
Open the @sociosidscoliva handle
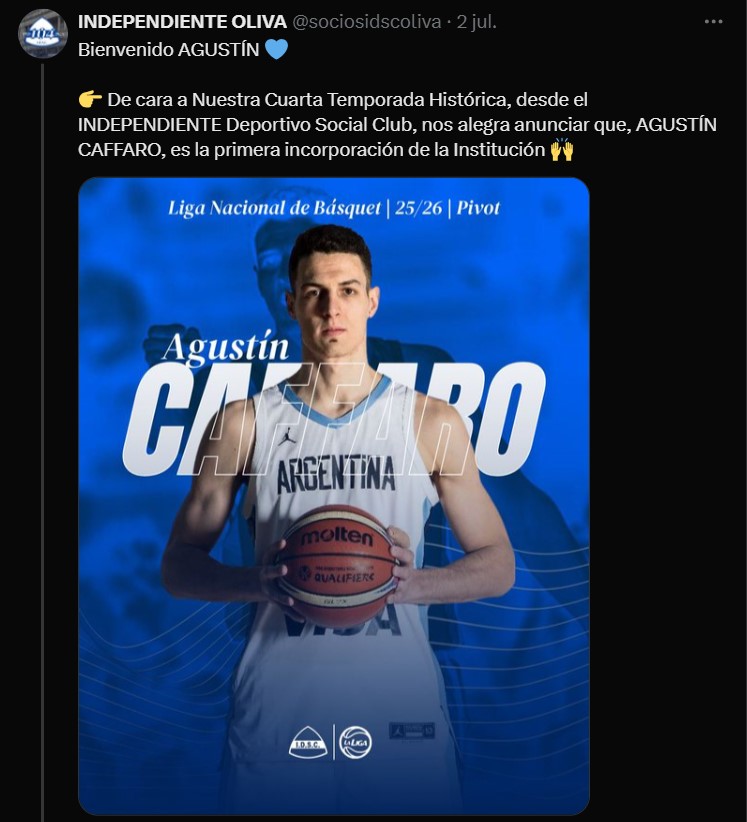click(366, 22)
